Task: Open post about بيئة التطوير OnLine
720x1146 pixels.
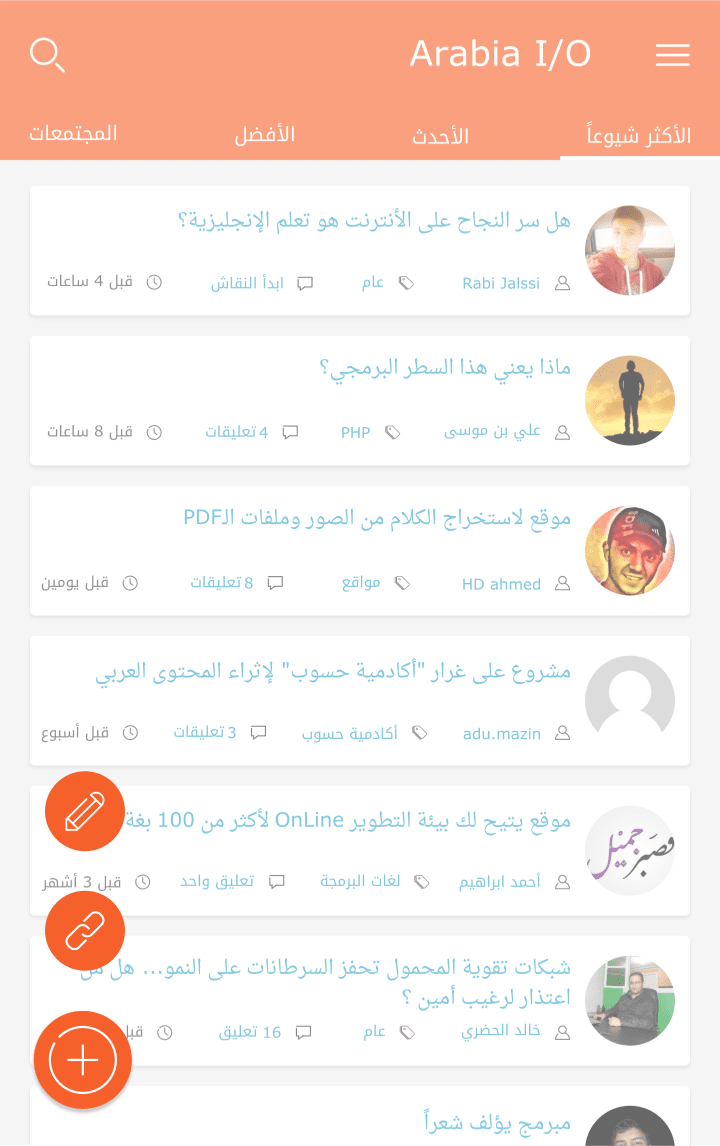Action: pyautogui.click(x=350, y=821)
